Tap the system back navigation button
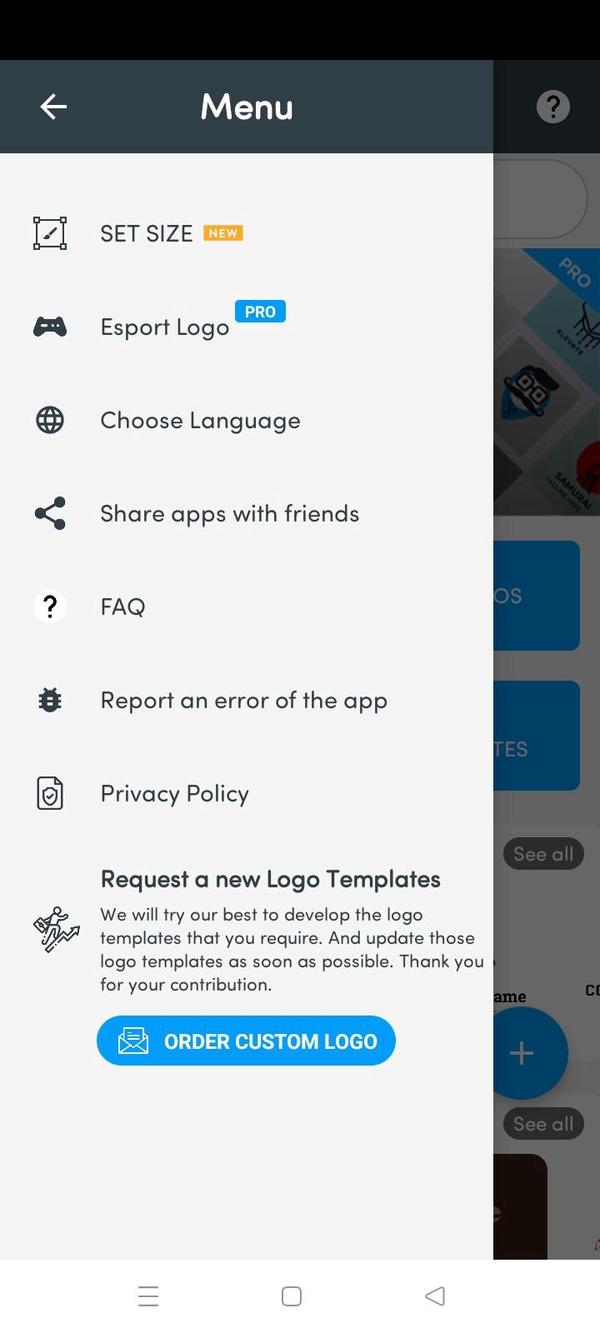Viewport: 600px width, 1333px height. 435,1296
